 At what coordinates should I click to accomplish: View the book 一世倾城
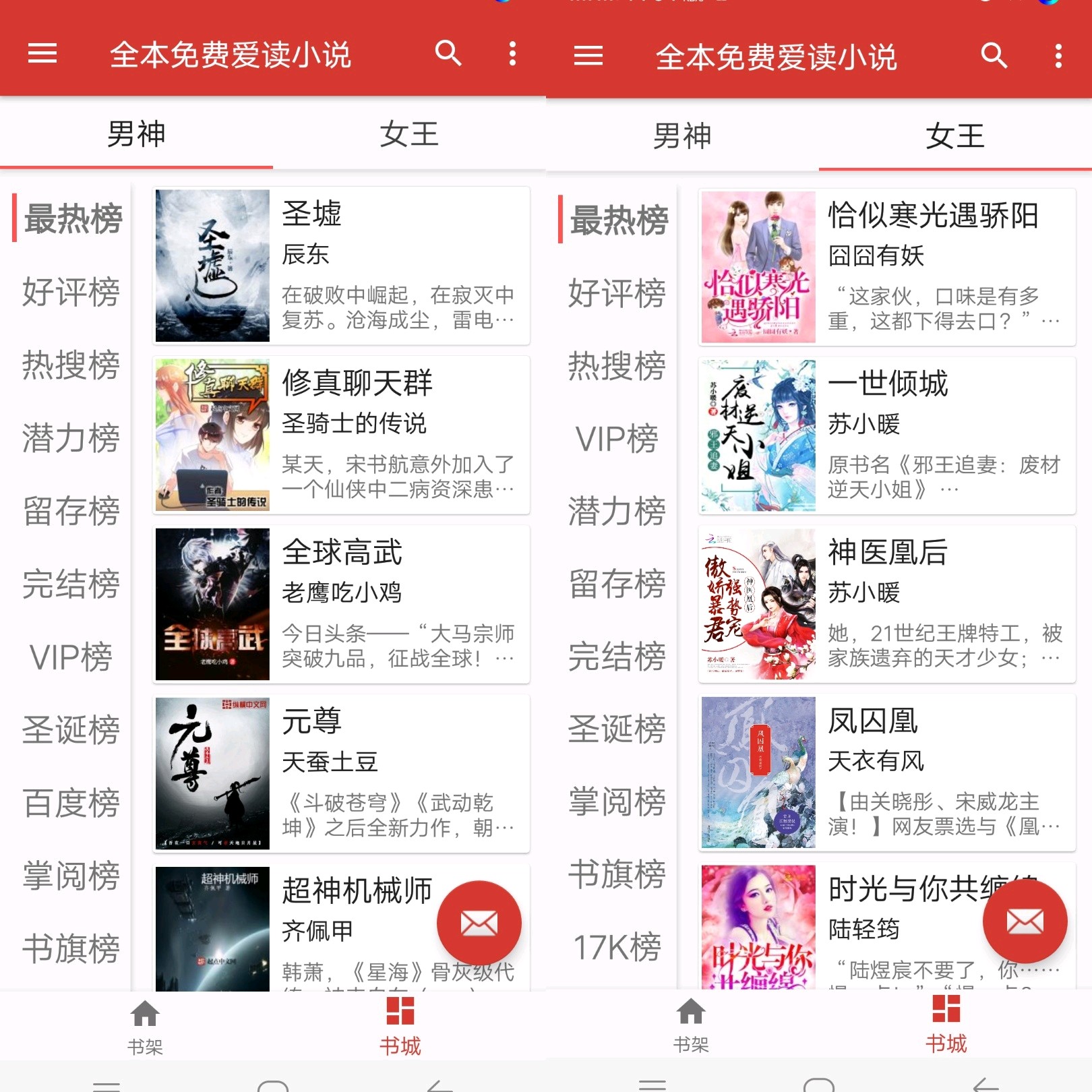(x=887, y=435)
